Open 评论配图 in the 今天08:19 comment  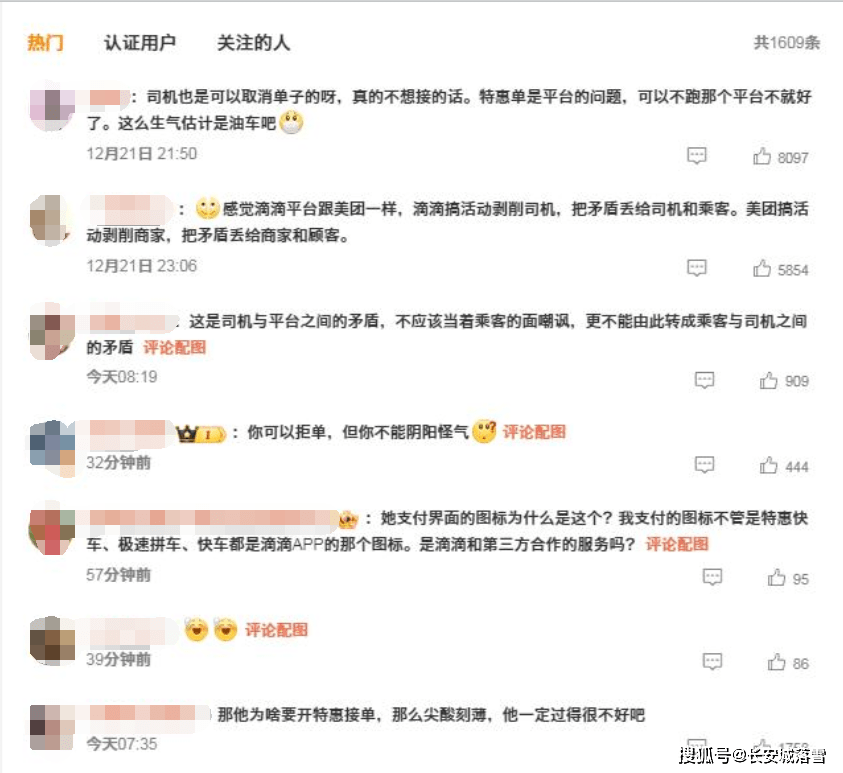(x=174, y=348)
